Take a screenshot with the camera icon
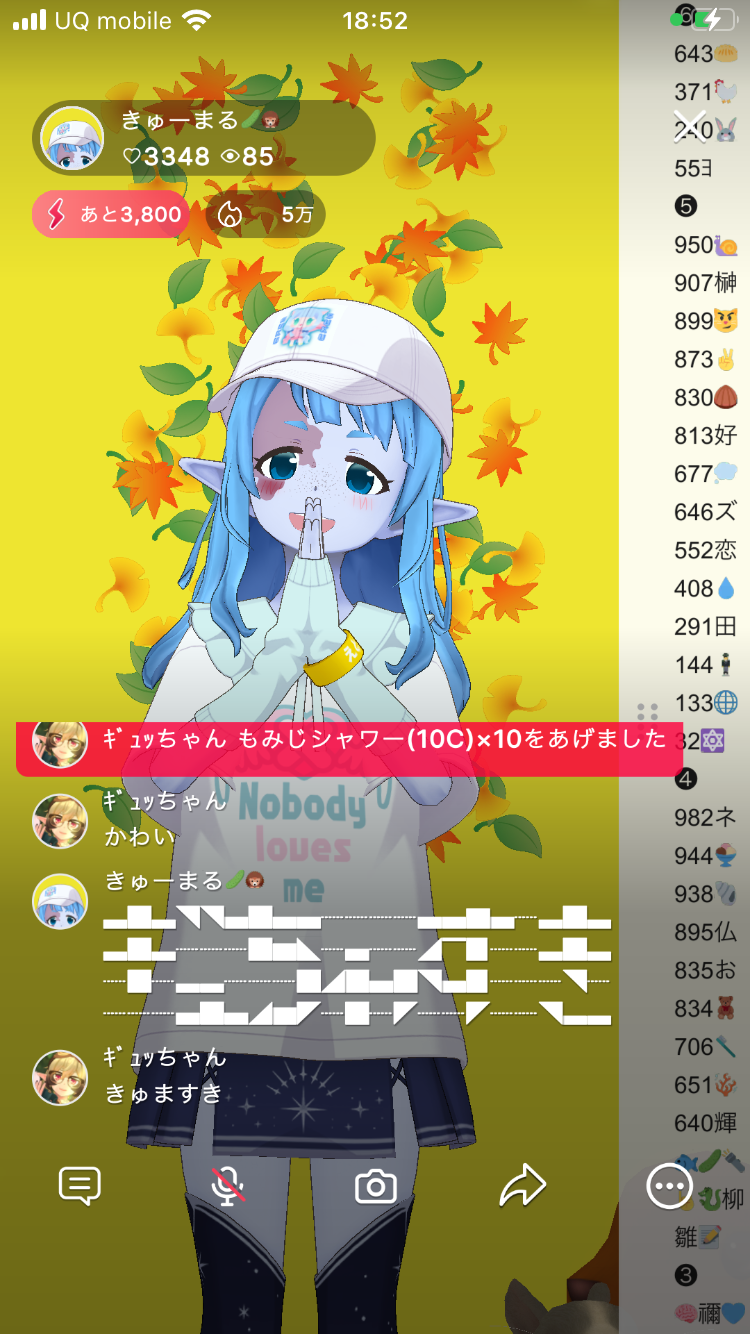 point(376,1186)
